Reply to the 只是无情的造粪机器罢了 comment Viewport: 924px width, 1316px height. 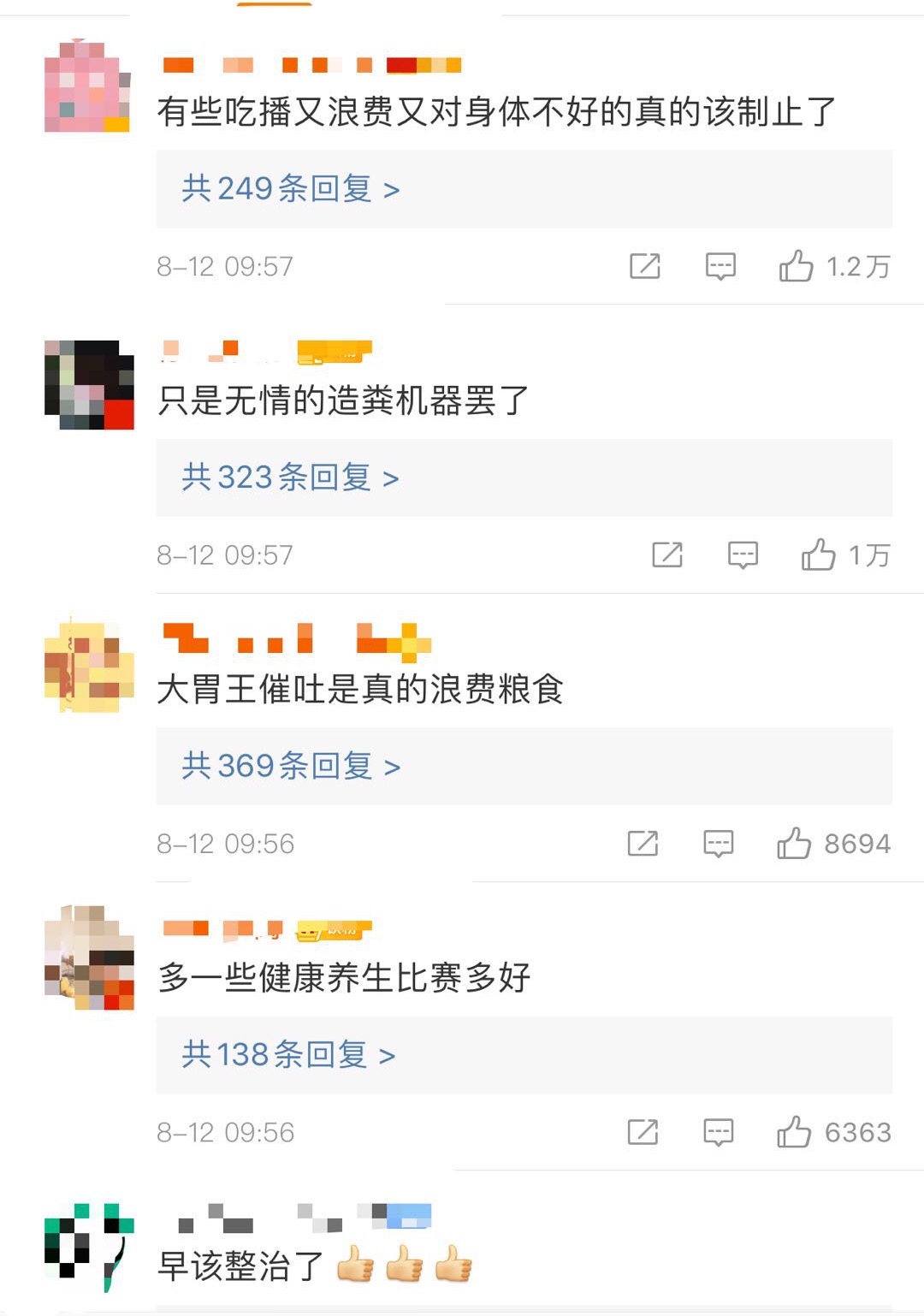[x=743, y=555]
